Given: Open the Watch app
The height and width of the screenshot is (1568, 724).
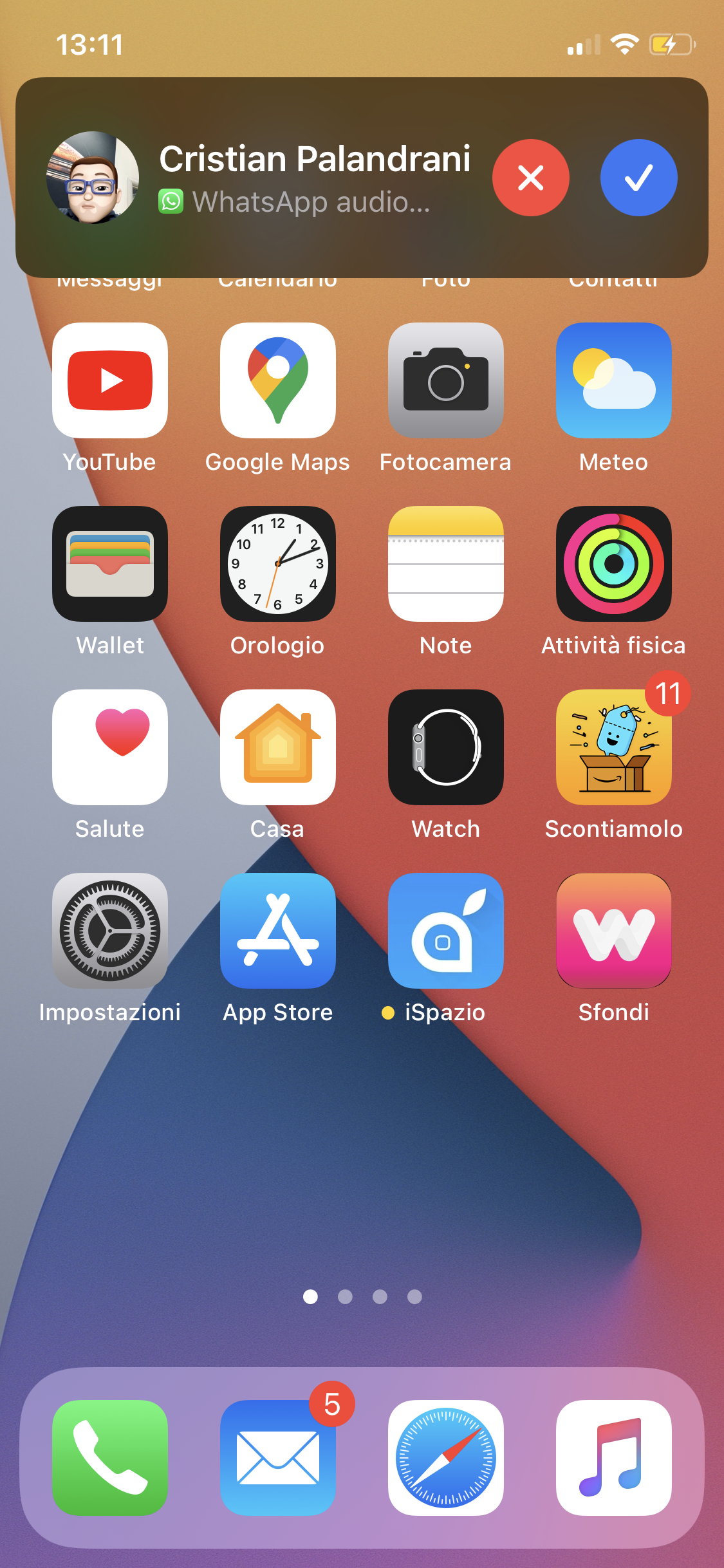Looking at the screenshot, I should click(446, 747).
